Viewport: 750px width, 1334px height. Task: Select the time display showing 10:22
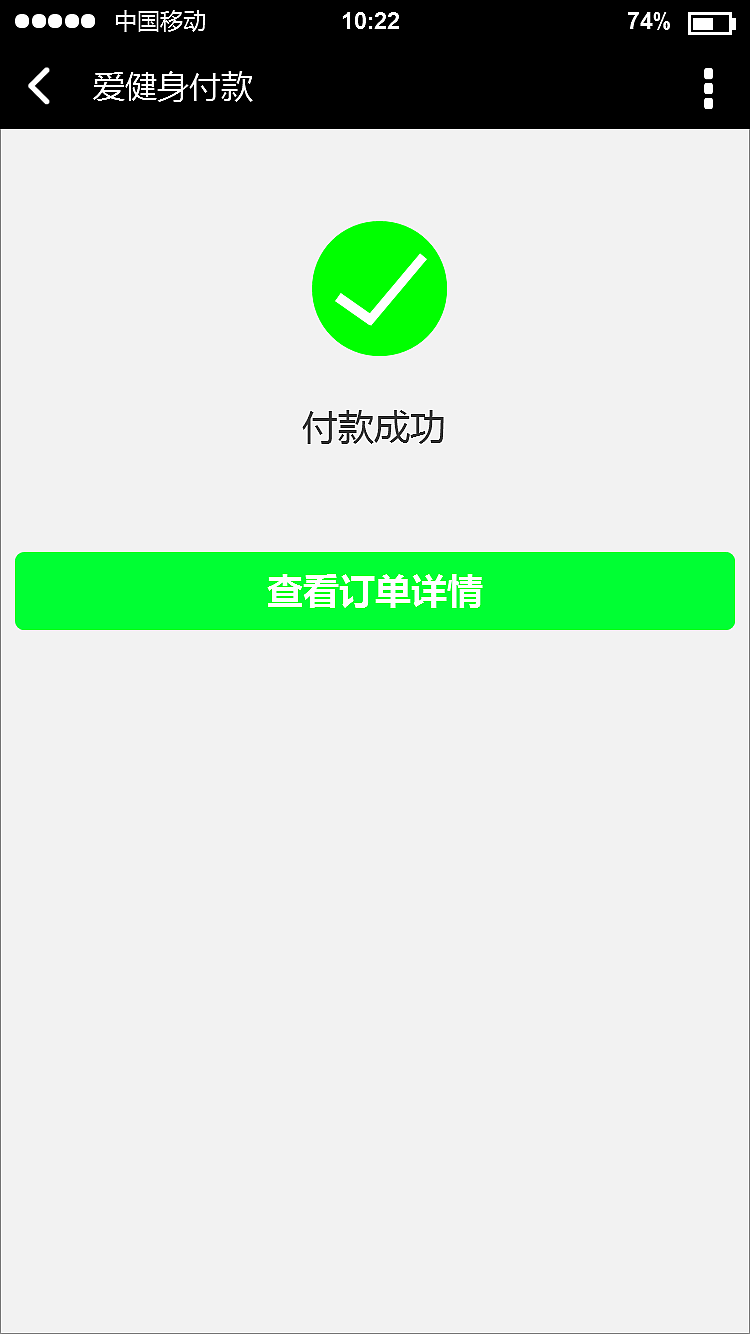click(370, 20)
